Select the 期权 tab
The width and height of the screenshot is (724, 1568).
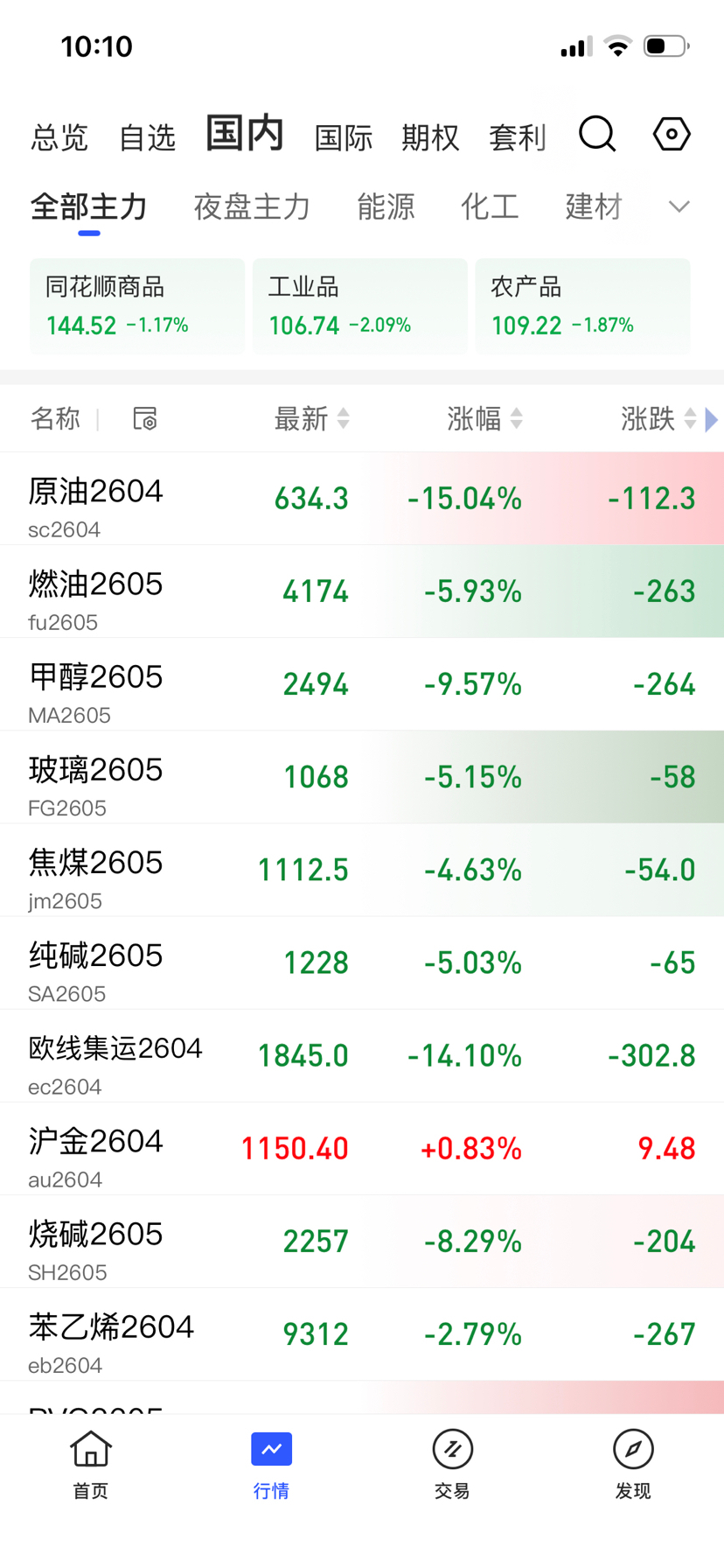coord(430,137)
